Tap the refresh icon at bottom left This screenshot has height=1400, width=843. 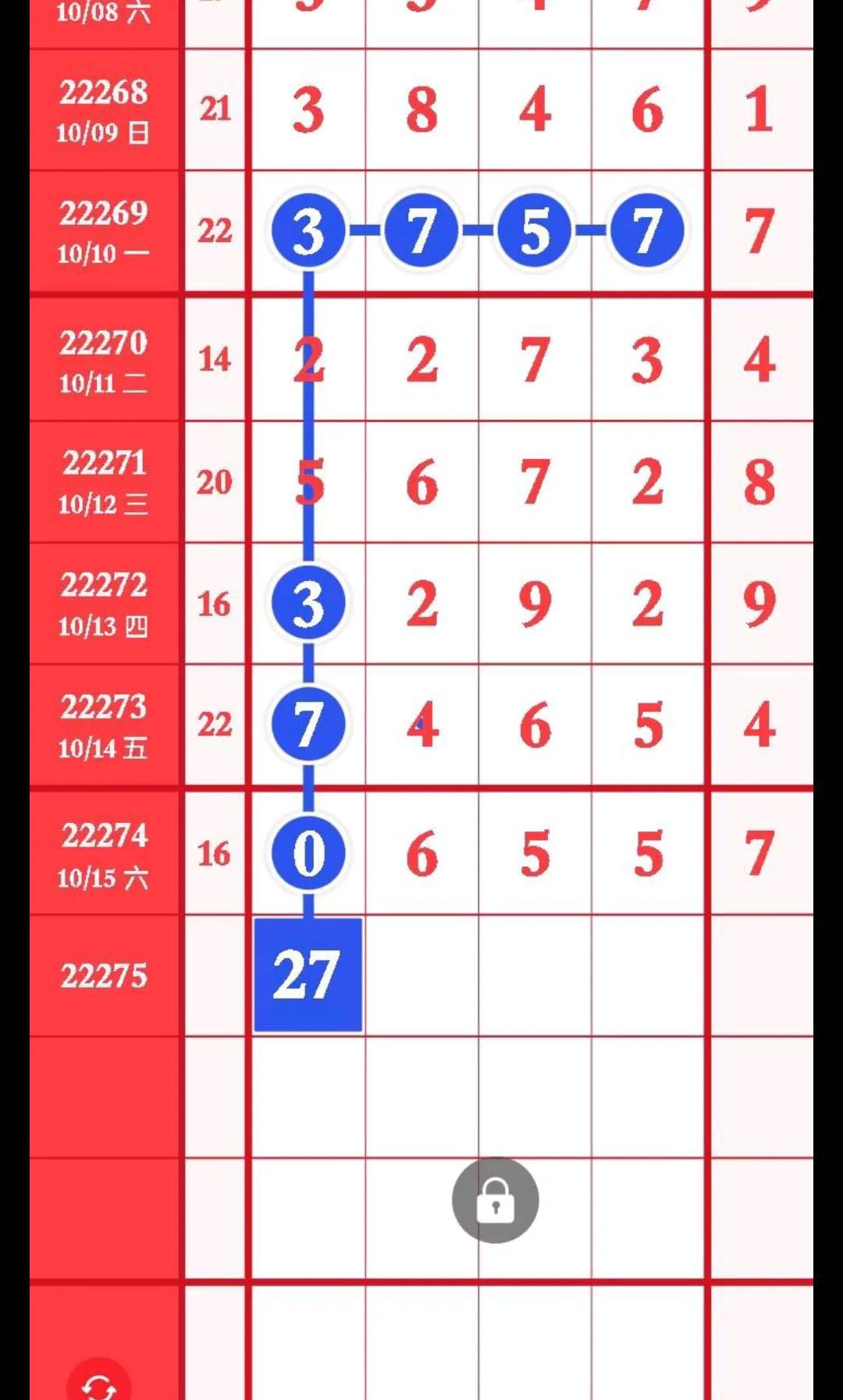pos(99,1382)
